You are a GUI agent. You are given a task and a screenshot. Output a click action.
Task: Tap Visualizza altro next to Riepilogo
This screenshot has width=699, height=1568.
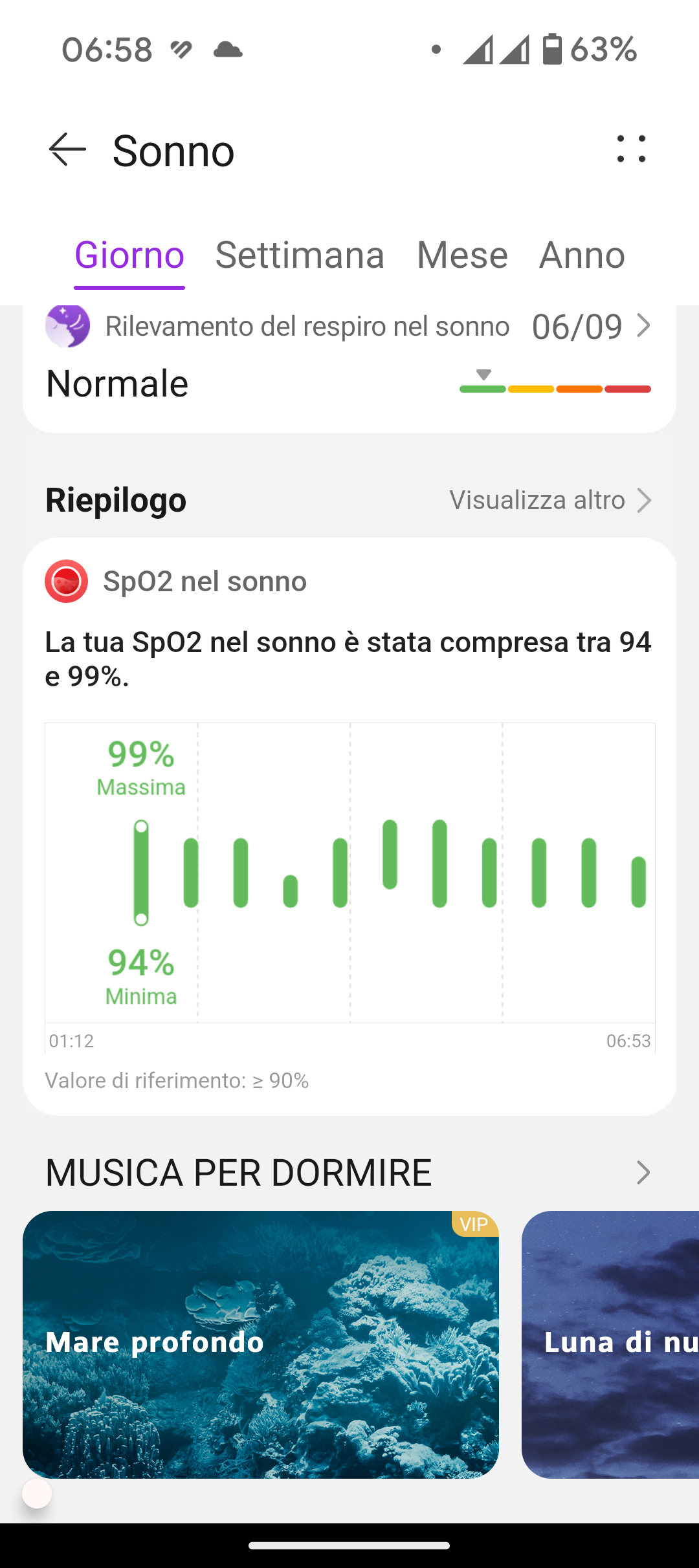(x=550, y=500)
